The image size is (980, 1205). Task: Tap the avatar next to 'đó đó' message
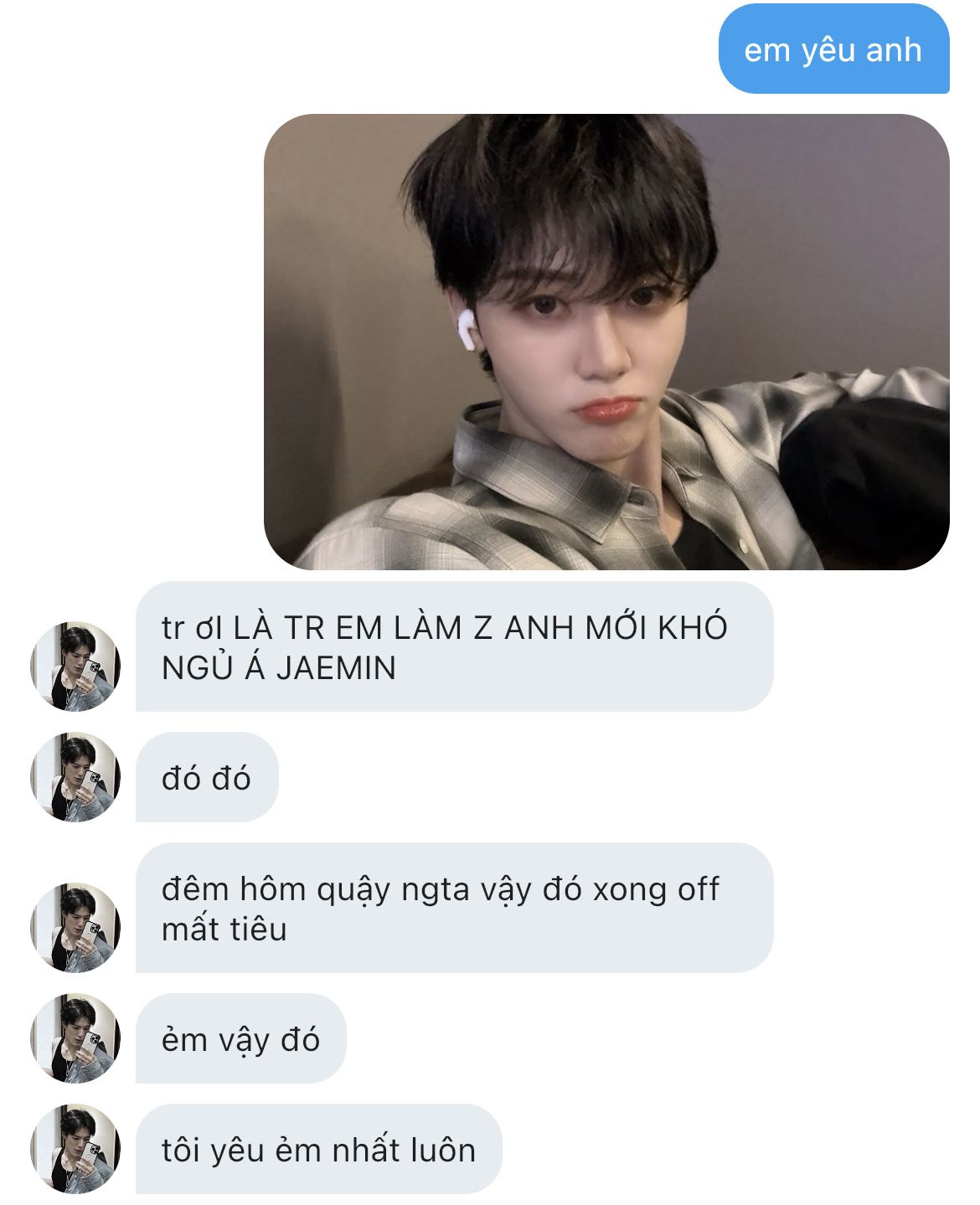pos(75,777)
